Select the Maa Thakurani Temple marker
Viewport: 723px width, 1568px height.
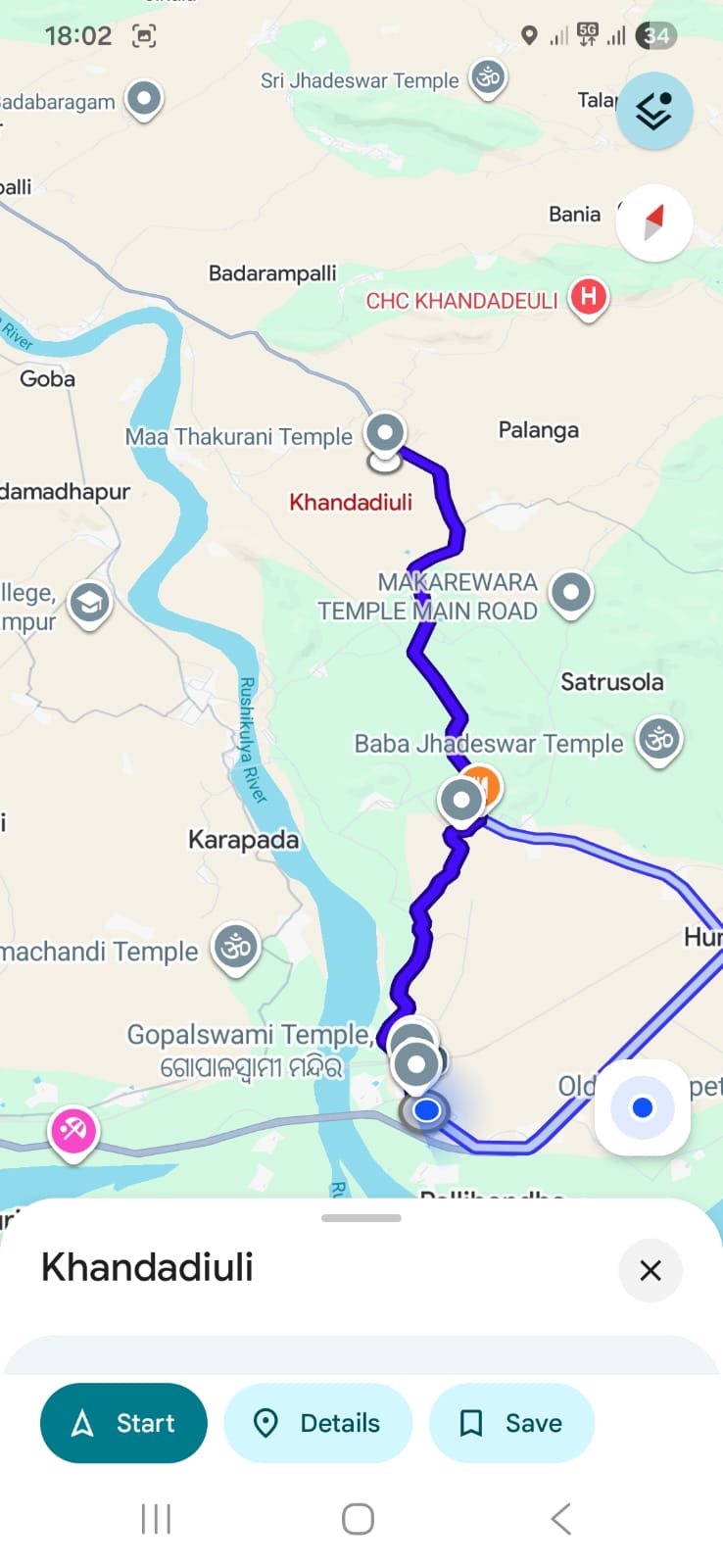coord(385,432)
